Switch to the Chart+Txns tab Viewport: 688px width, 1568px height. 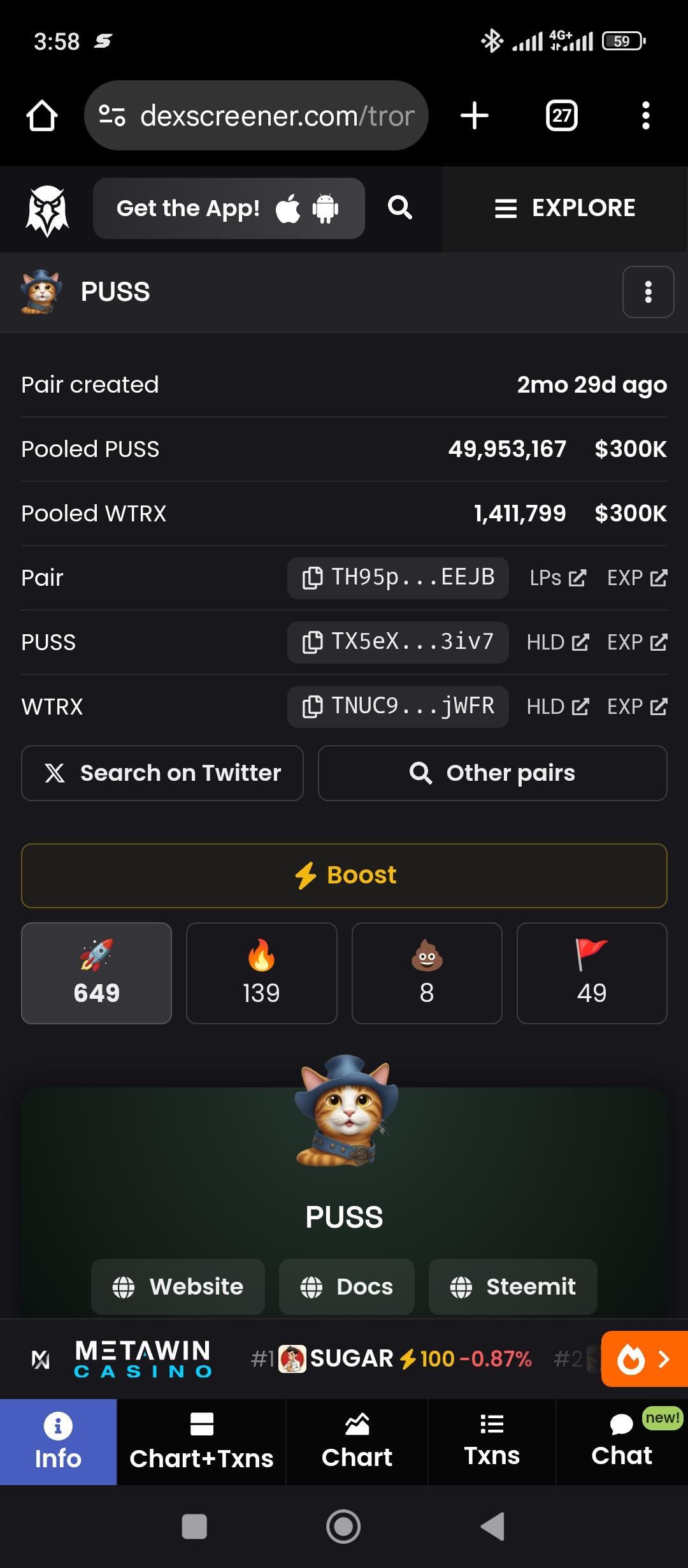(x=201, y=1442)
